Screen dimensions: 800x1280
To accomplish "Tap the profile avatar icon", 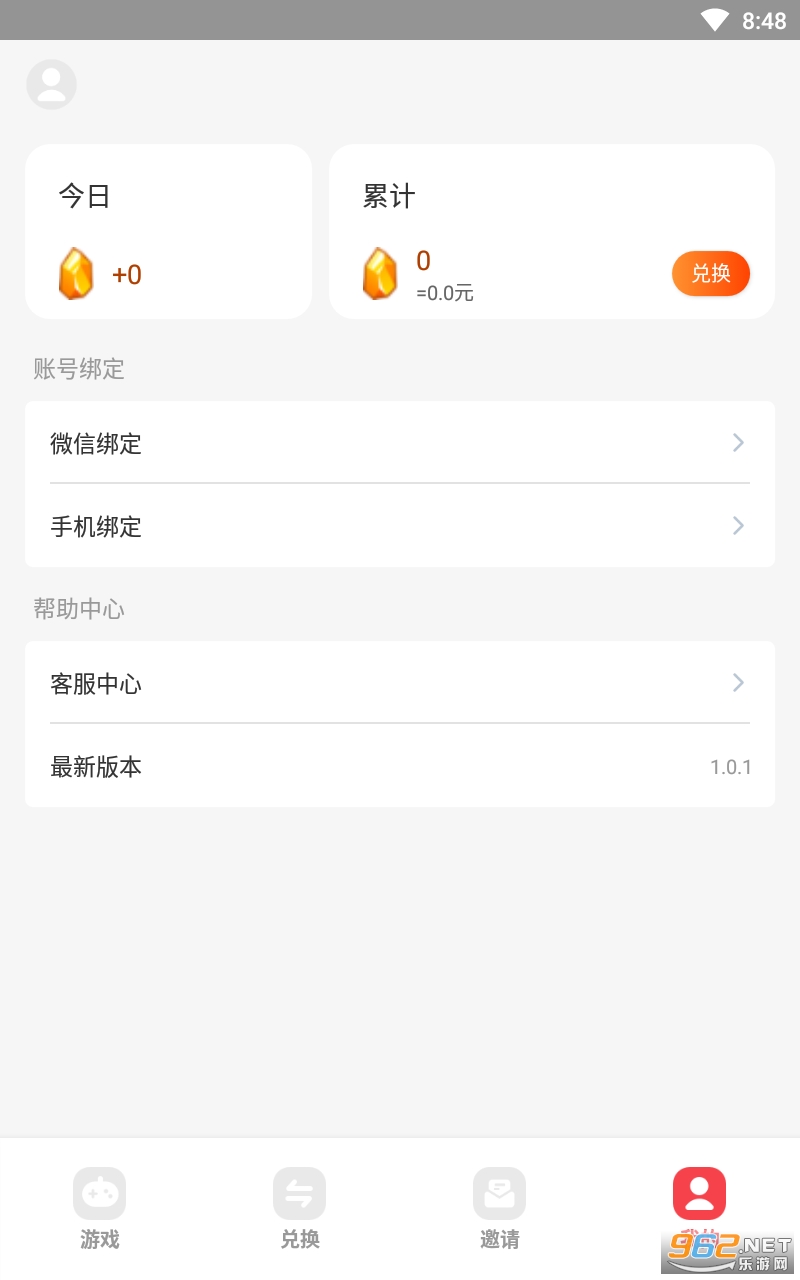I will (x=51, y=84).
